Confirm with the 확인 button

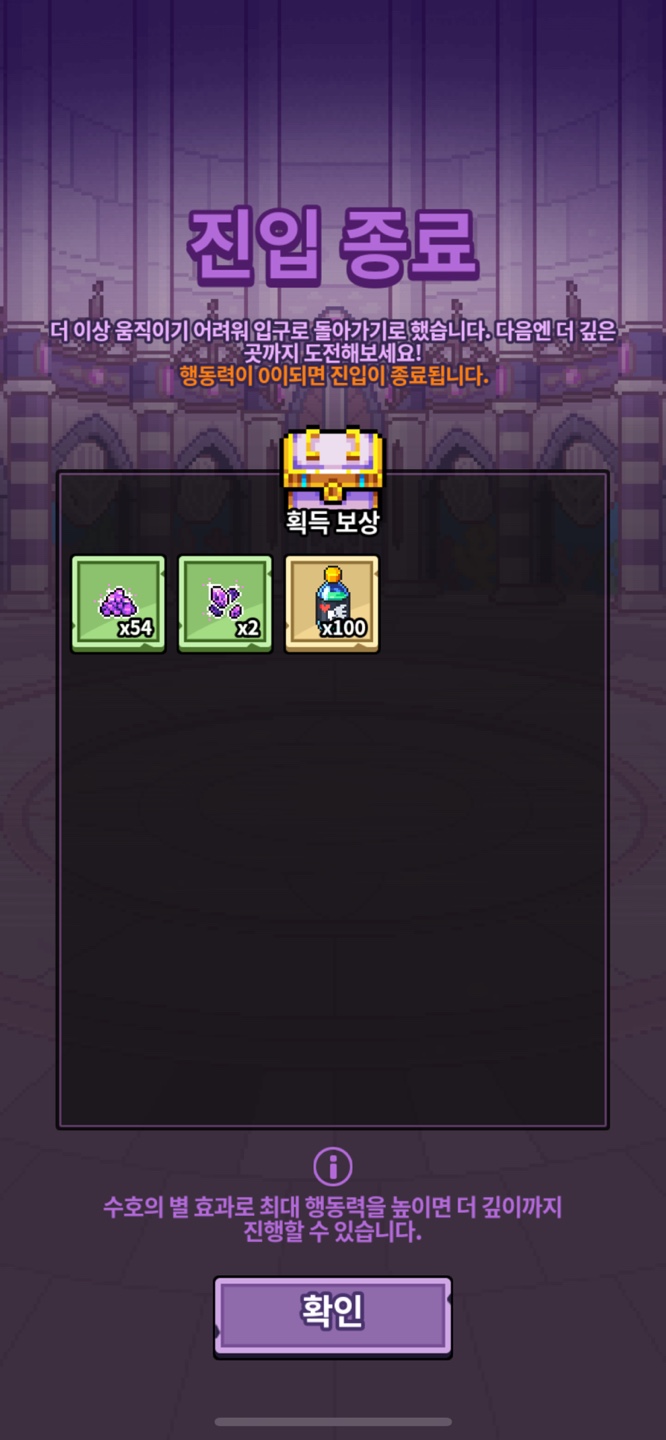coord(332,1316)
